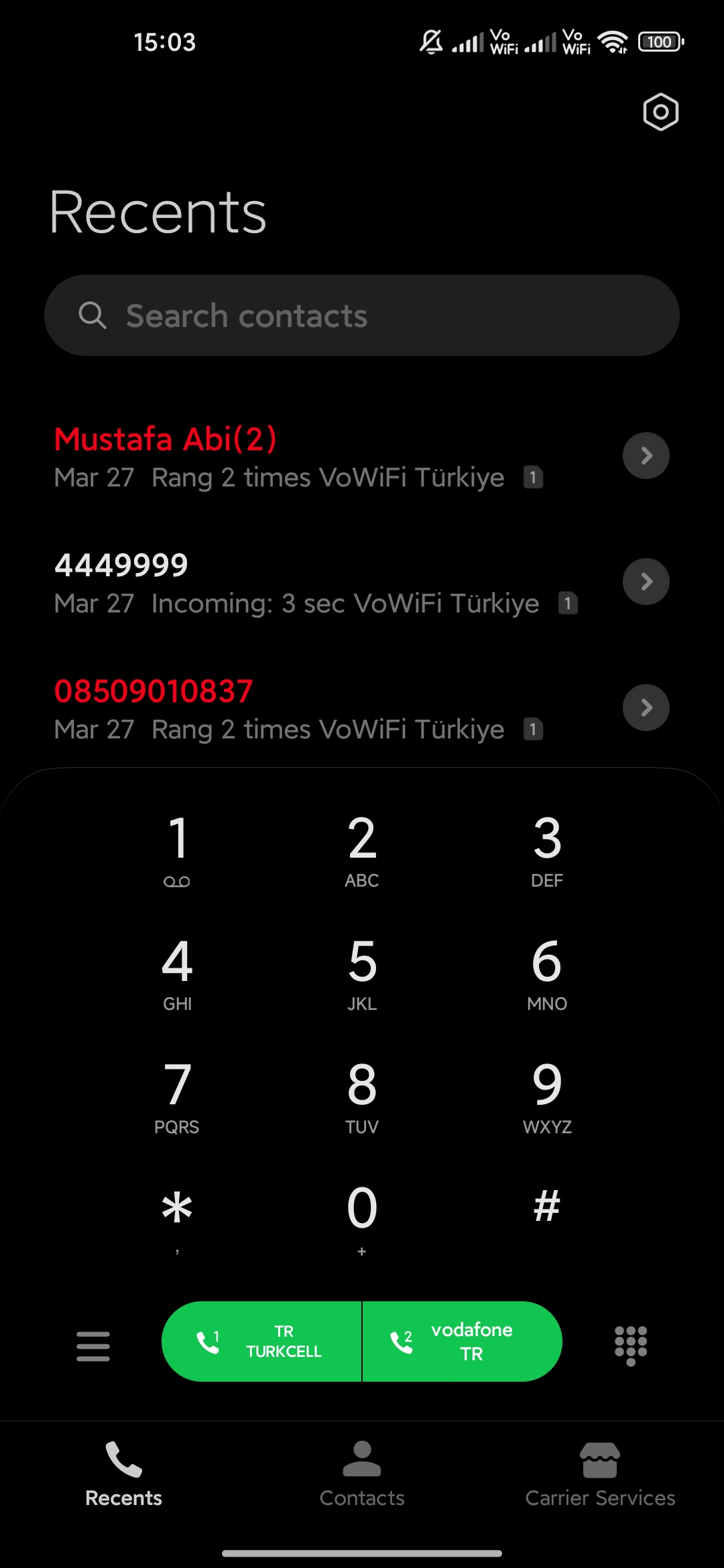This screenshot has width=724, height=1568.
Task: Open the hamburger options menu beside dialpad
Action: (x=93, y=1345)
